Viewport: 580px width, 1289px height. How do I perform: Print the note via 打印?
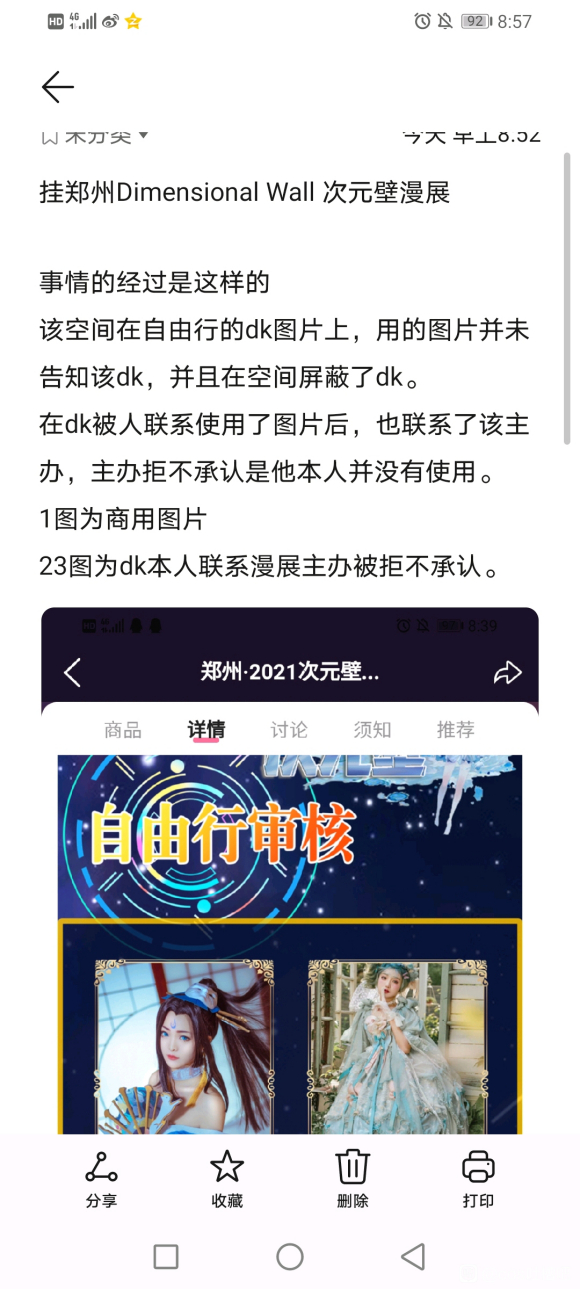tap(478, 1180)
